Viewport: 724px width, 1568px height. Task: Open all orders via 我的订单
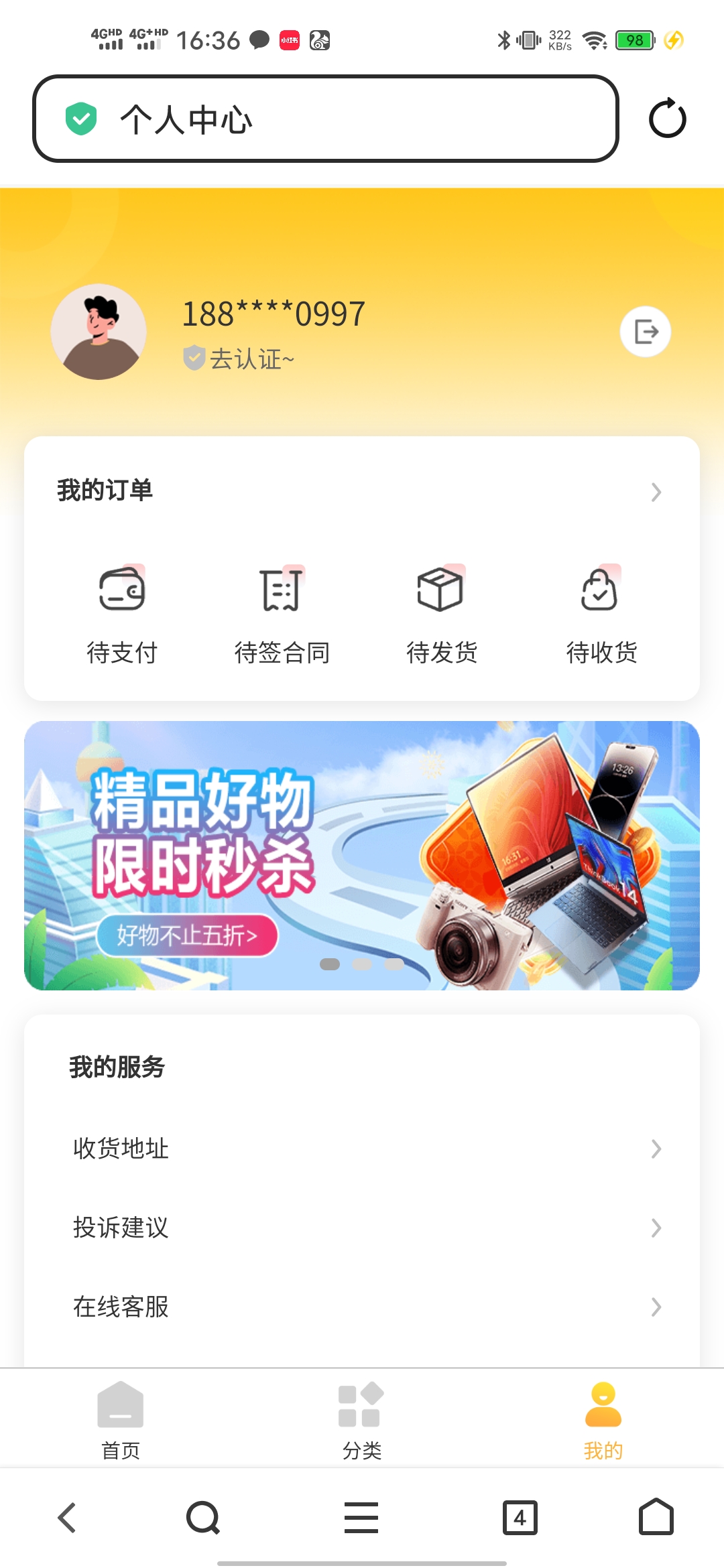coord(362,491)
